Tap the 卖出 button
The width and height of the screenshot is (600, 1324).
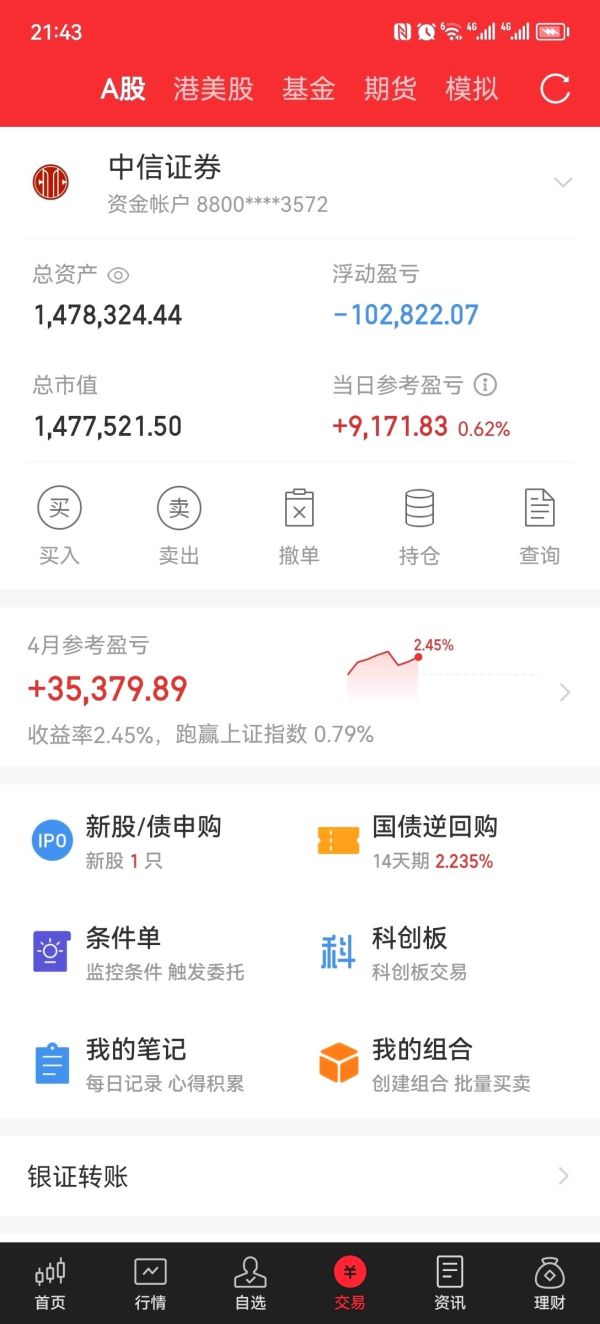pos(179,526)
